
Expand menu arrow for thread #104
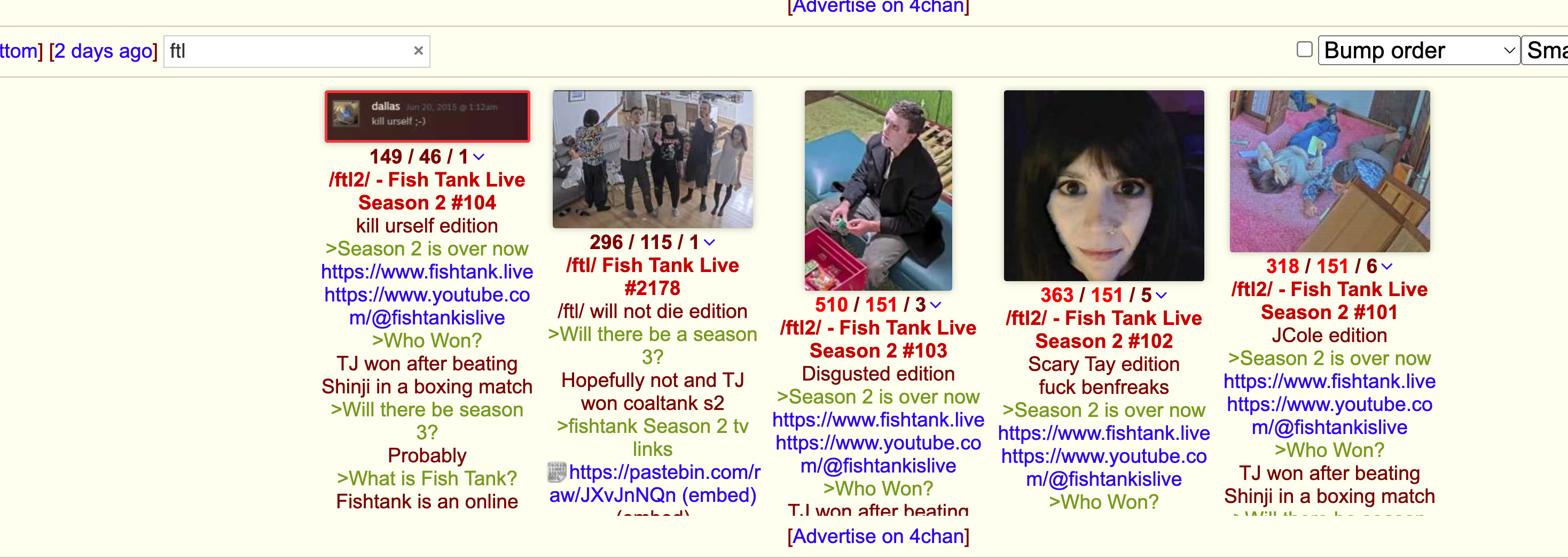pyautogui.click(x=479, y=157)
